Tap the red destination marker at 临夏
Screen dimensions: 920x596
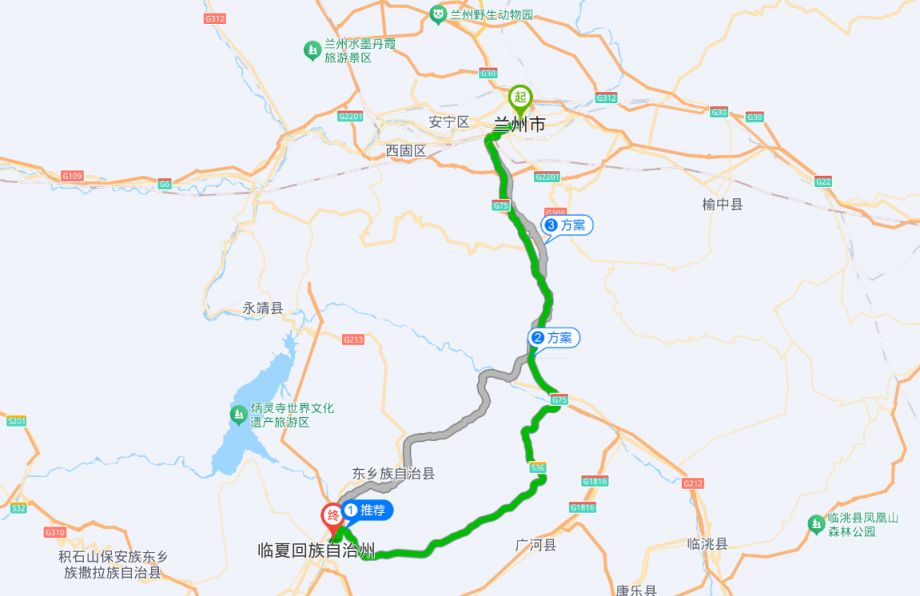(331, 517)
